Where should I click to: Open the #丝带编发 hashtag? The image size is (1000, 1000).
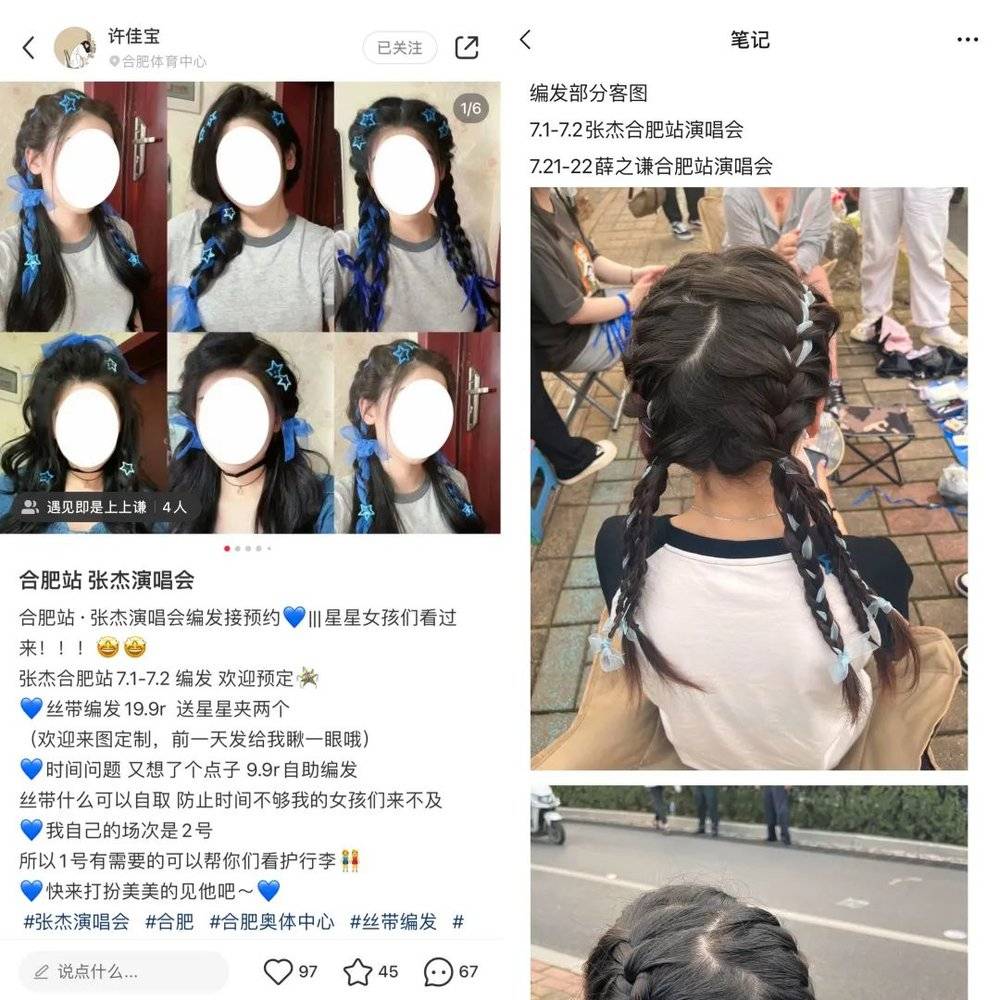point(393,921)
